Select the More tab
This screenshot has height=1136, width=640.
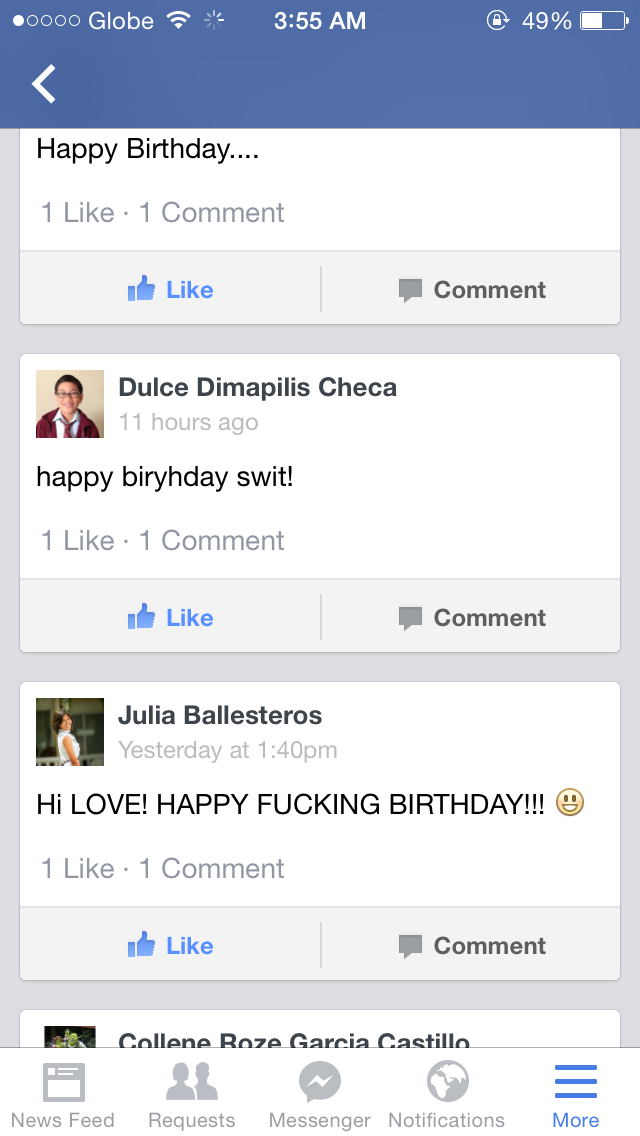(575, 1095)
